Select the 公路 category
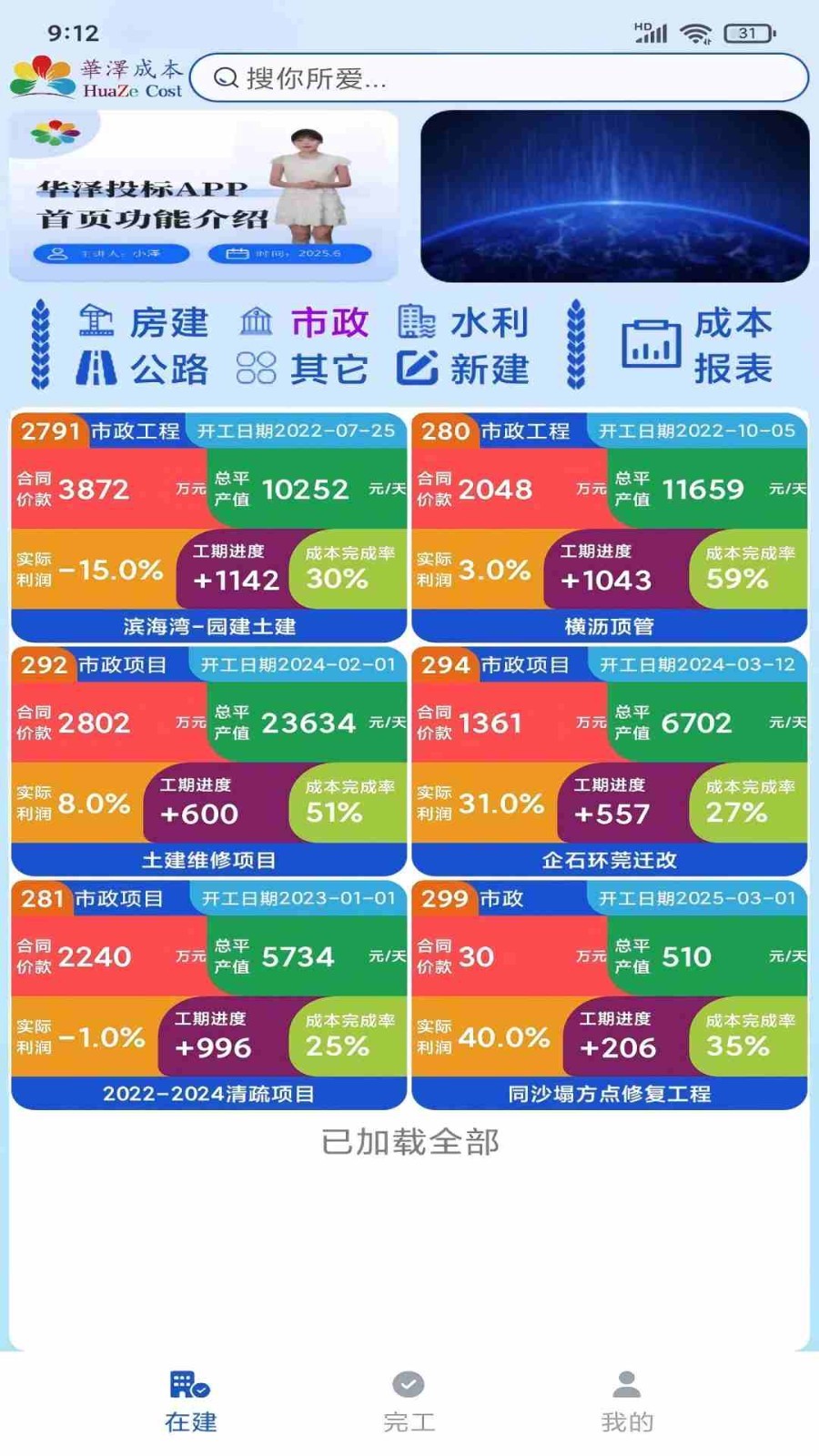 coord(142,369)
